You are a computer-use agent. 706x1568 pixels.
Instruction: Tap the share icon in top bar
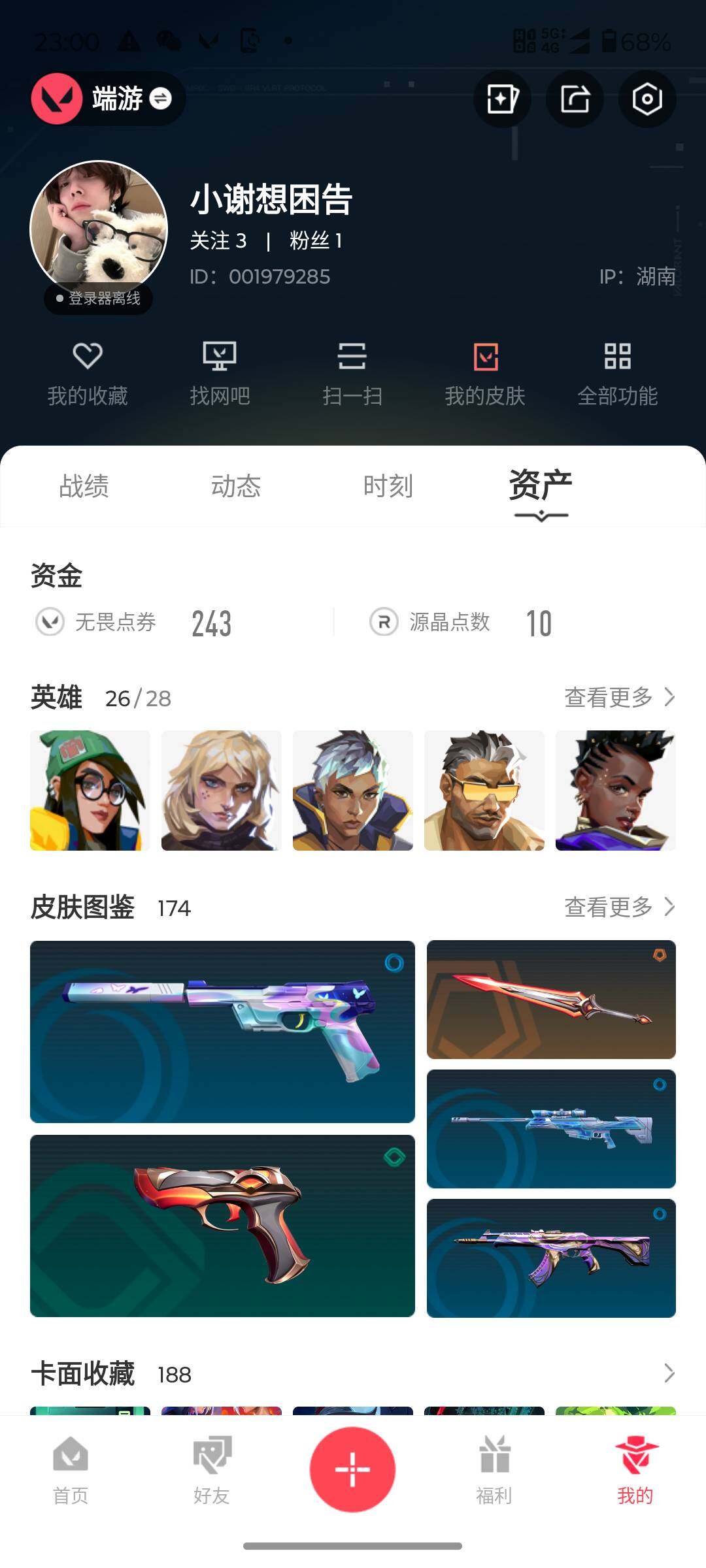[x=575, y=99]
